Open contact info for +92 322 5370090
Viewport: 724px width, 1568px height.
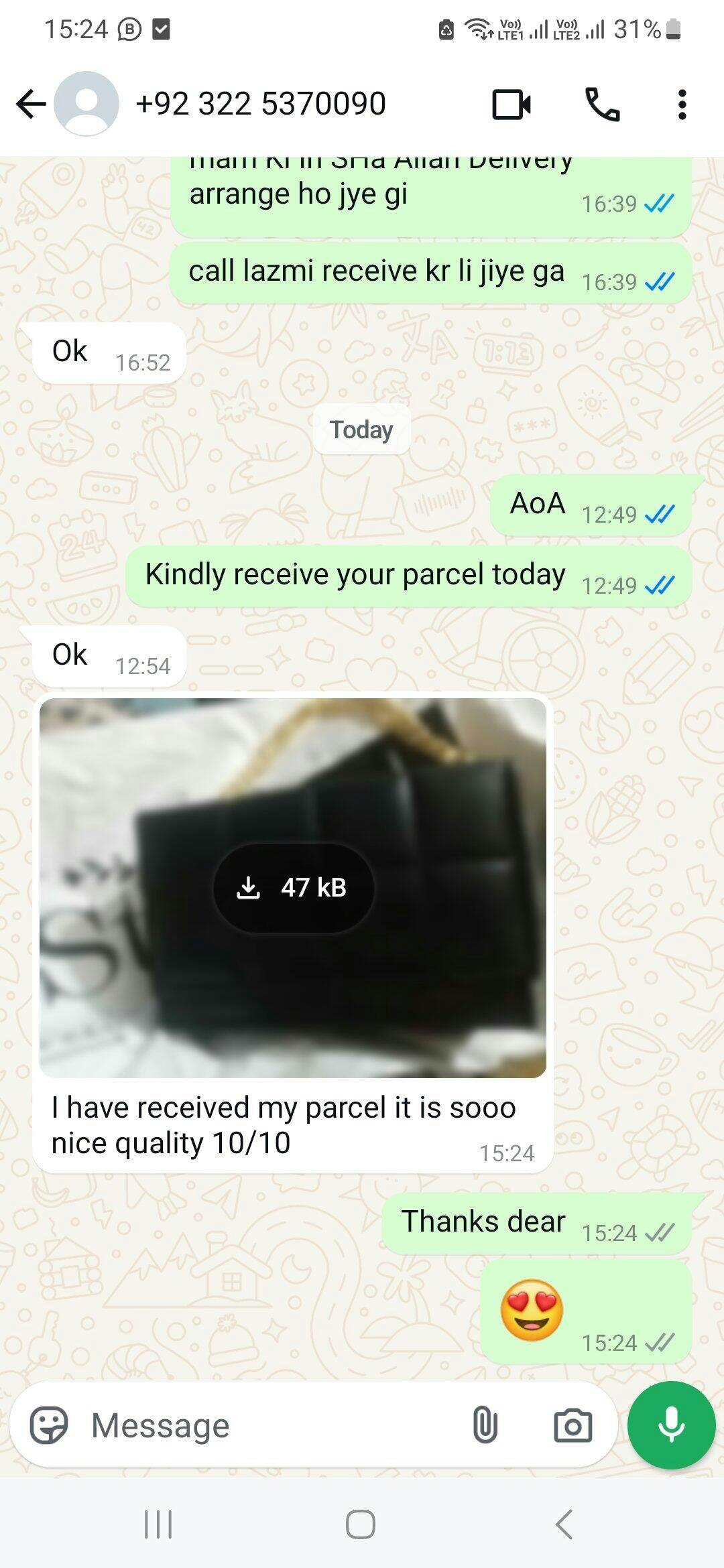click(x=260, y=105)
